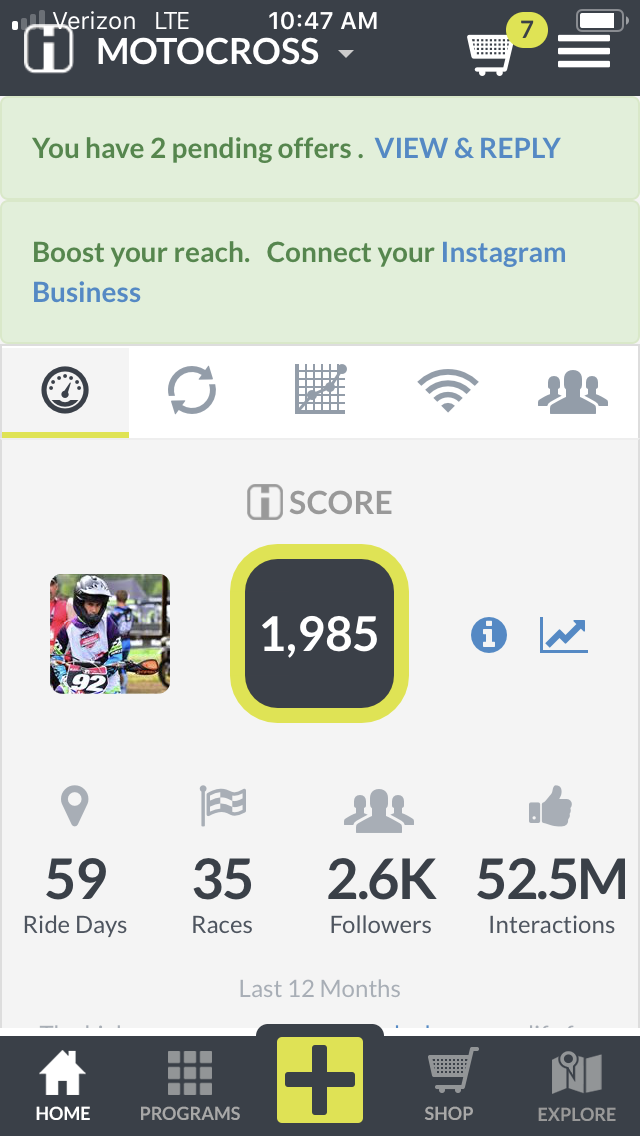Expand the MOTOCROSS sport dropdown
Image resolution: width=640 pixels, height=1136 pixels.
(225, 51)
